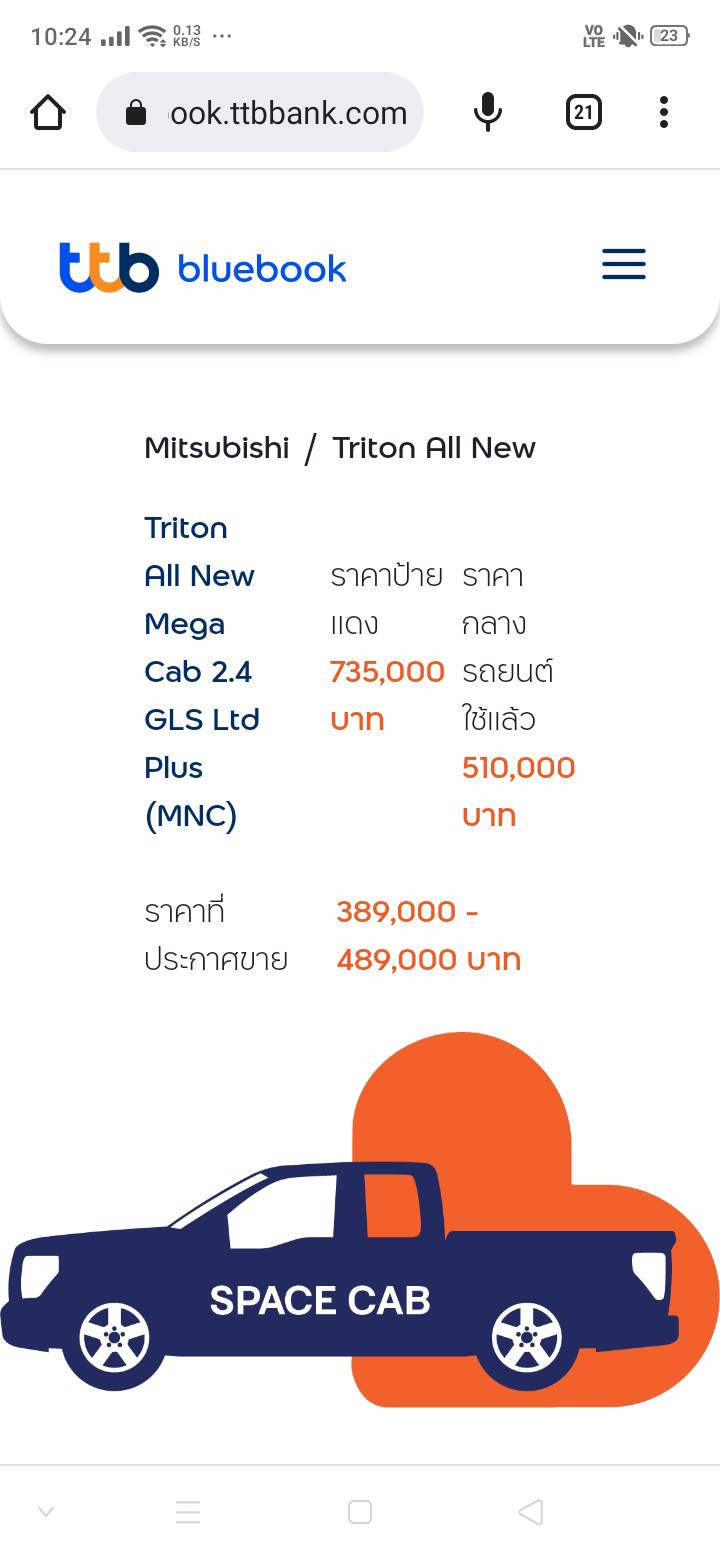Image resolution: width=720 pixels, height=1560 pixels.
Task: Open the Mitsubishi breadcrumb link
Action: (x=217, y=447)
